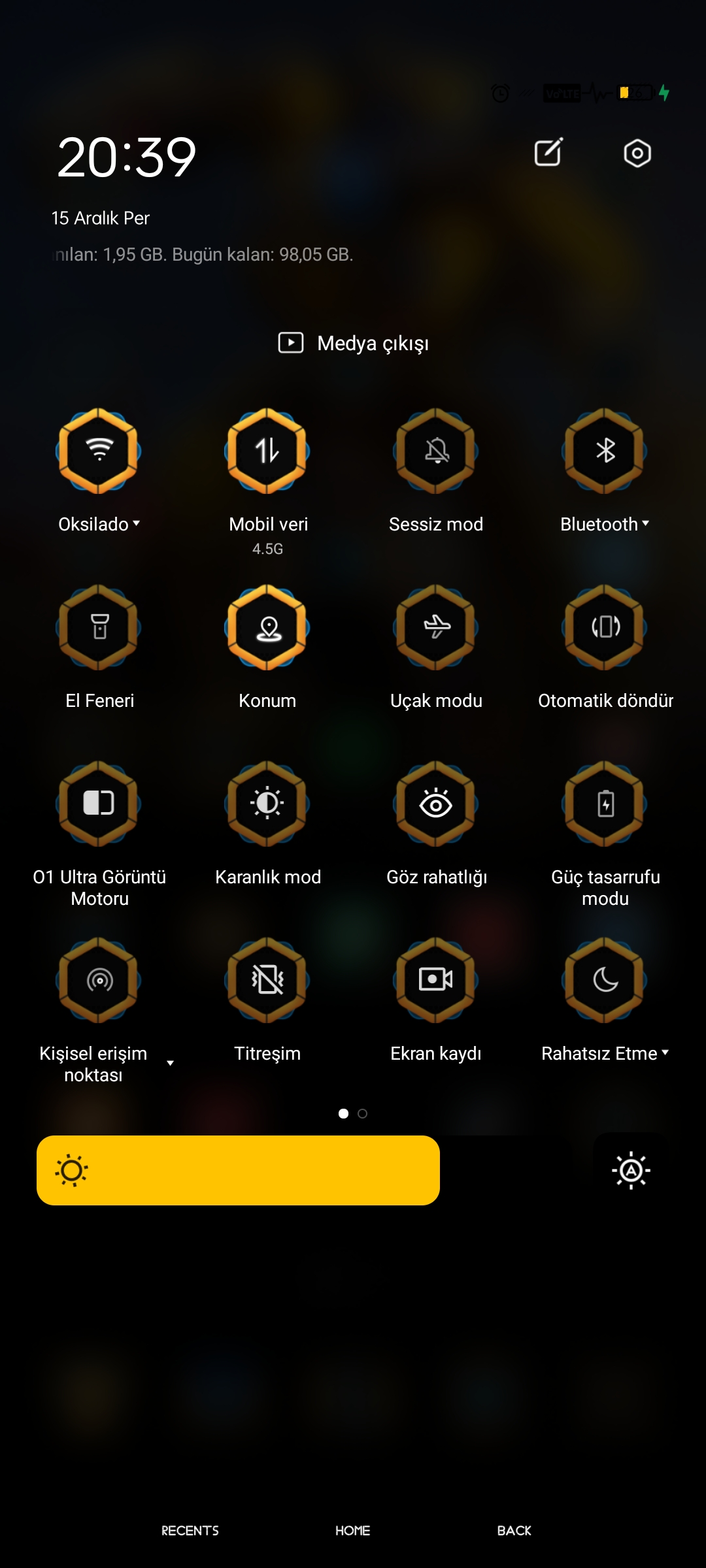Turn off the Oksilado Wi-Fi tile
706x1568 pixels.
point(99,451)
